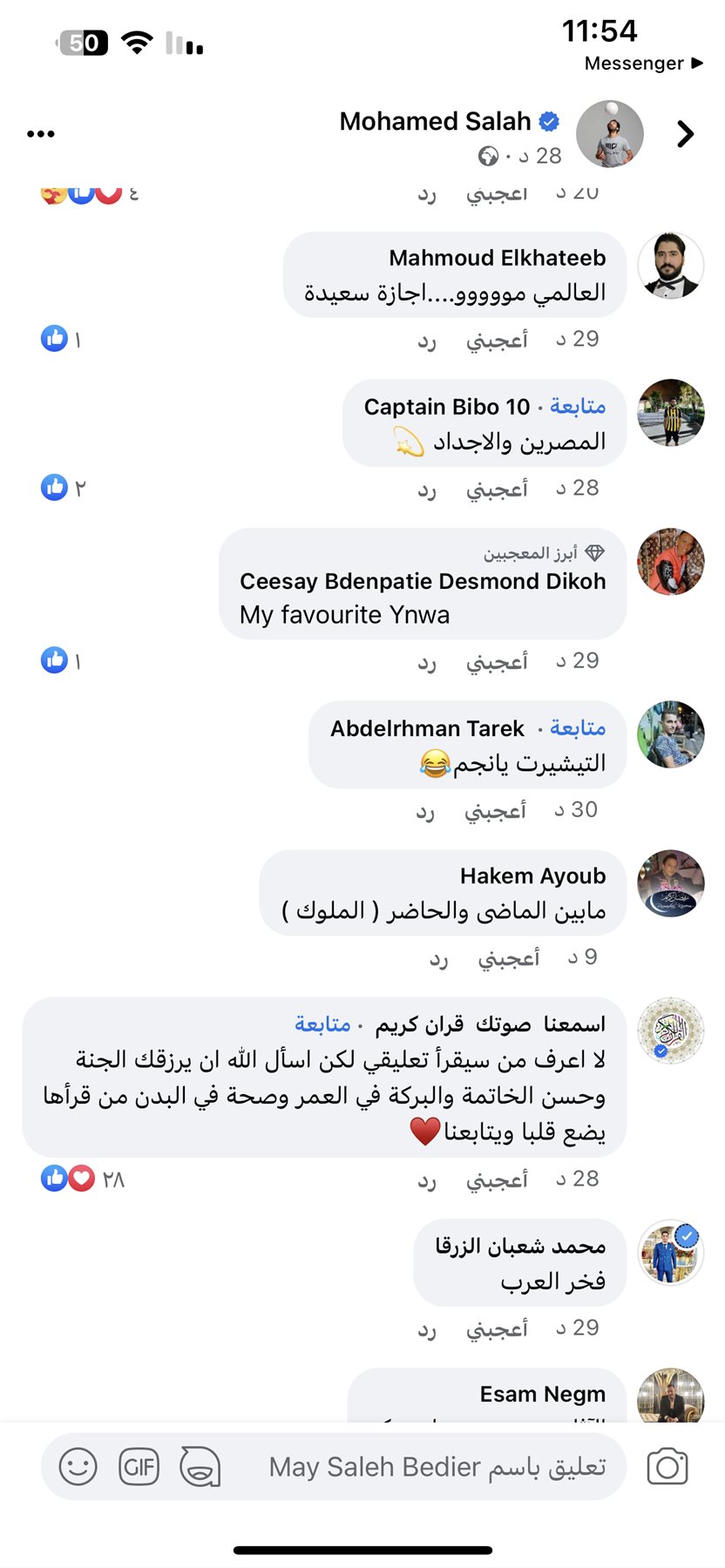The height and width of the screenshot is (1568, 725).
Task: Tap the comment field as May Saleh Bedier
Action: tap(436, 1467)
